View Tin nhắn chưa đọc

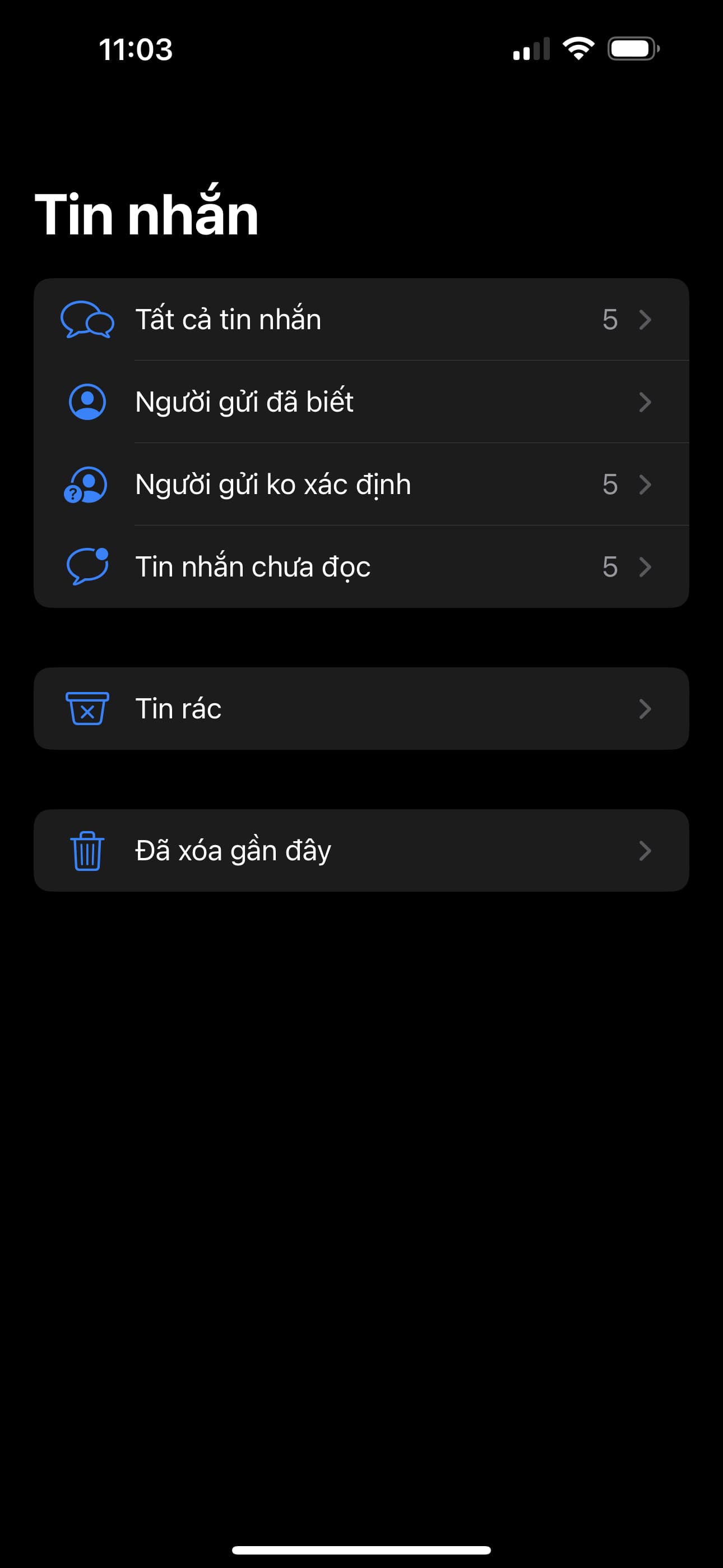361,567
